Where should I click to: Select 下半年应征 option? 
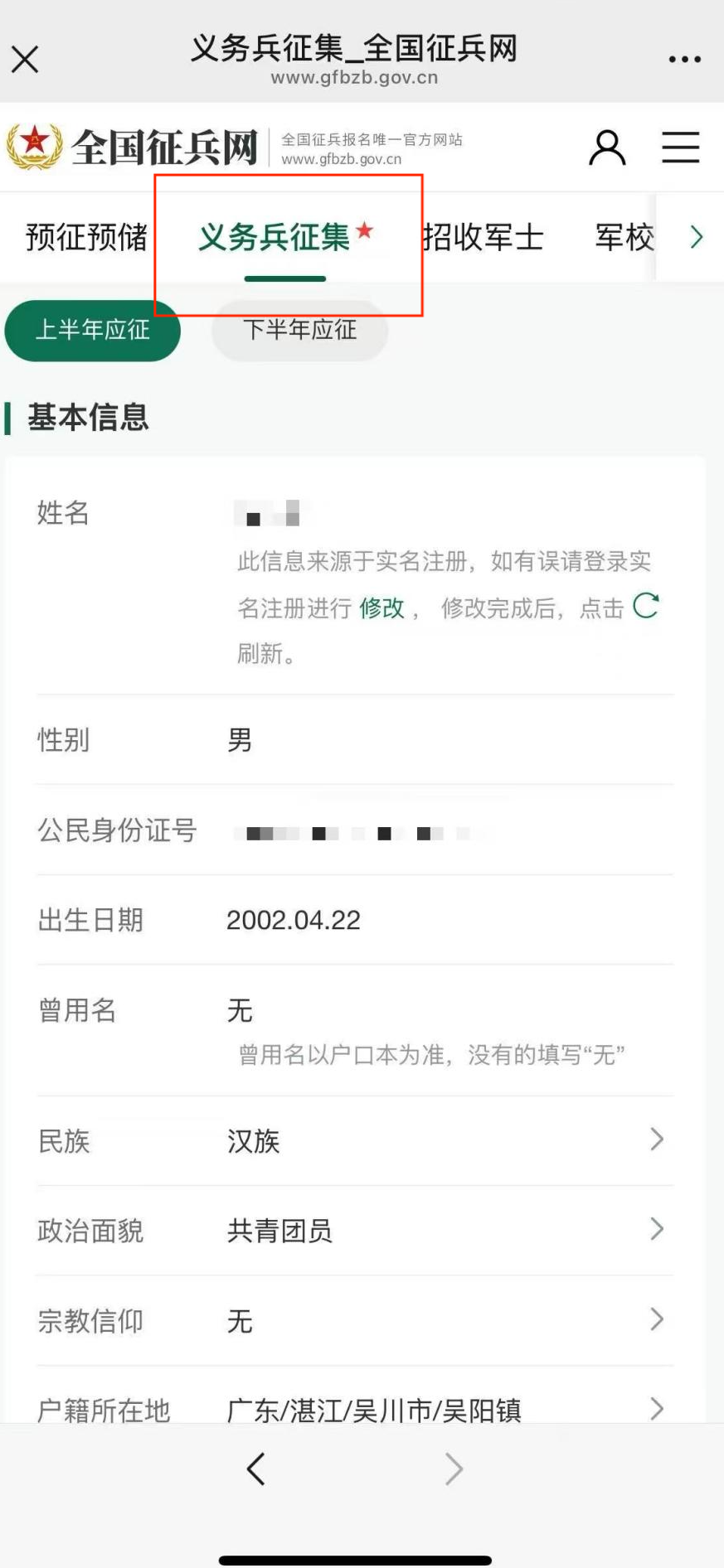pos(299,330)
